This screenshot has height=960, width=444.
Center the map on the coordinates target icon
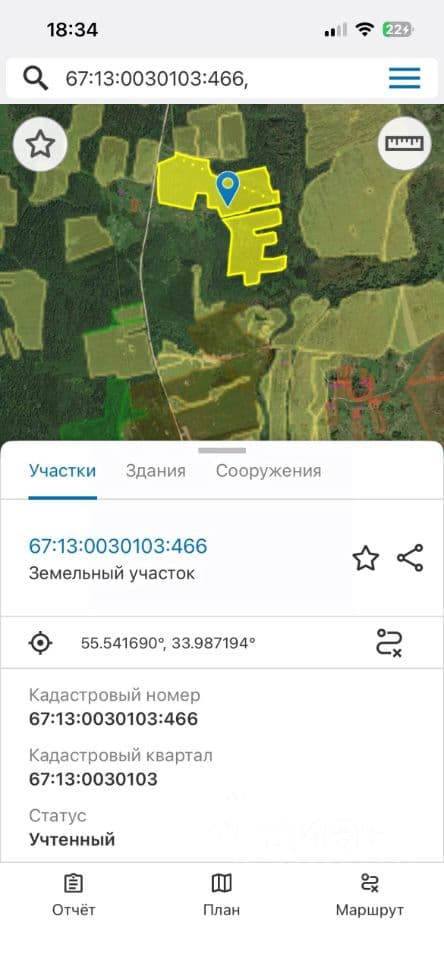[40, 643]
